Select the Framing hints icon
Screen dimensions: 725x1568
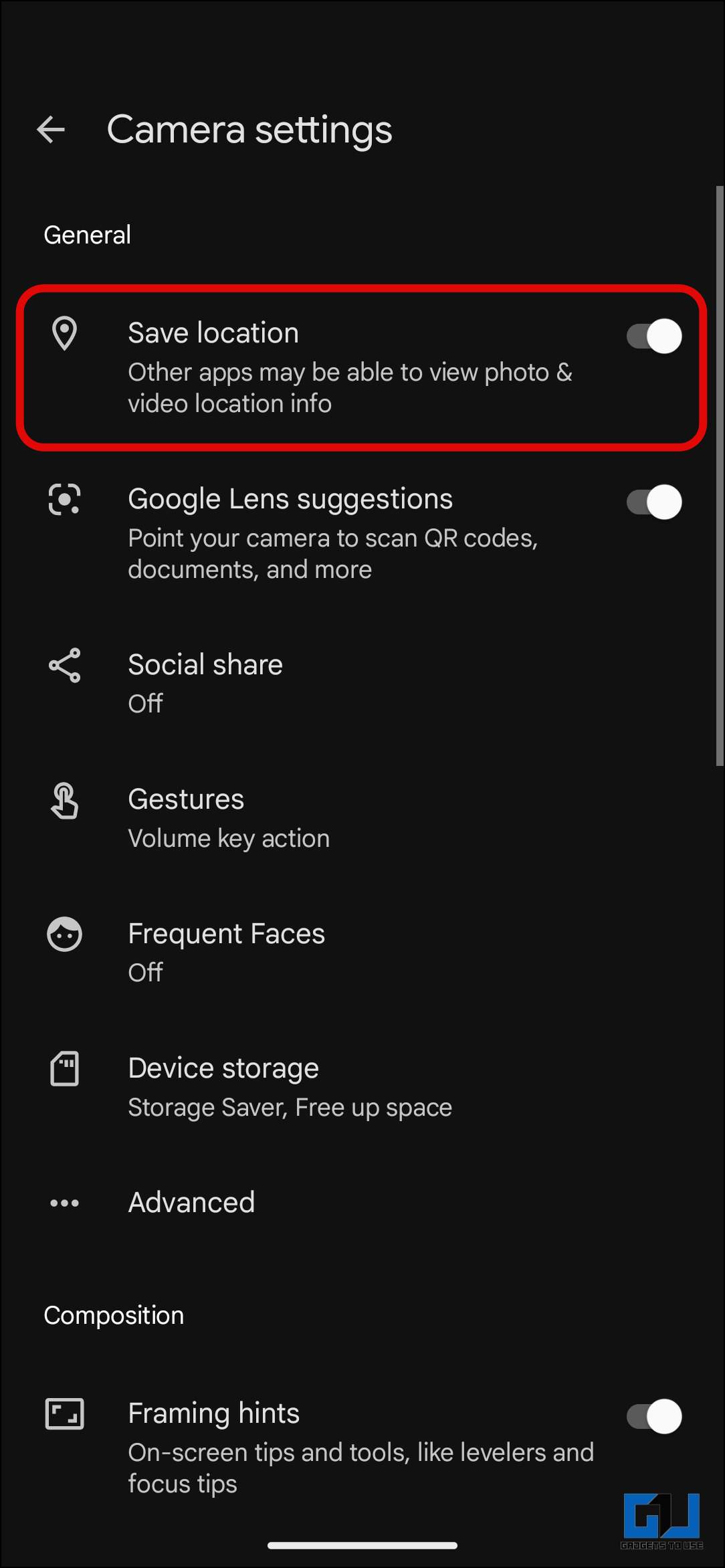[x=64, y=1414]
